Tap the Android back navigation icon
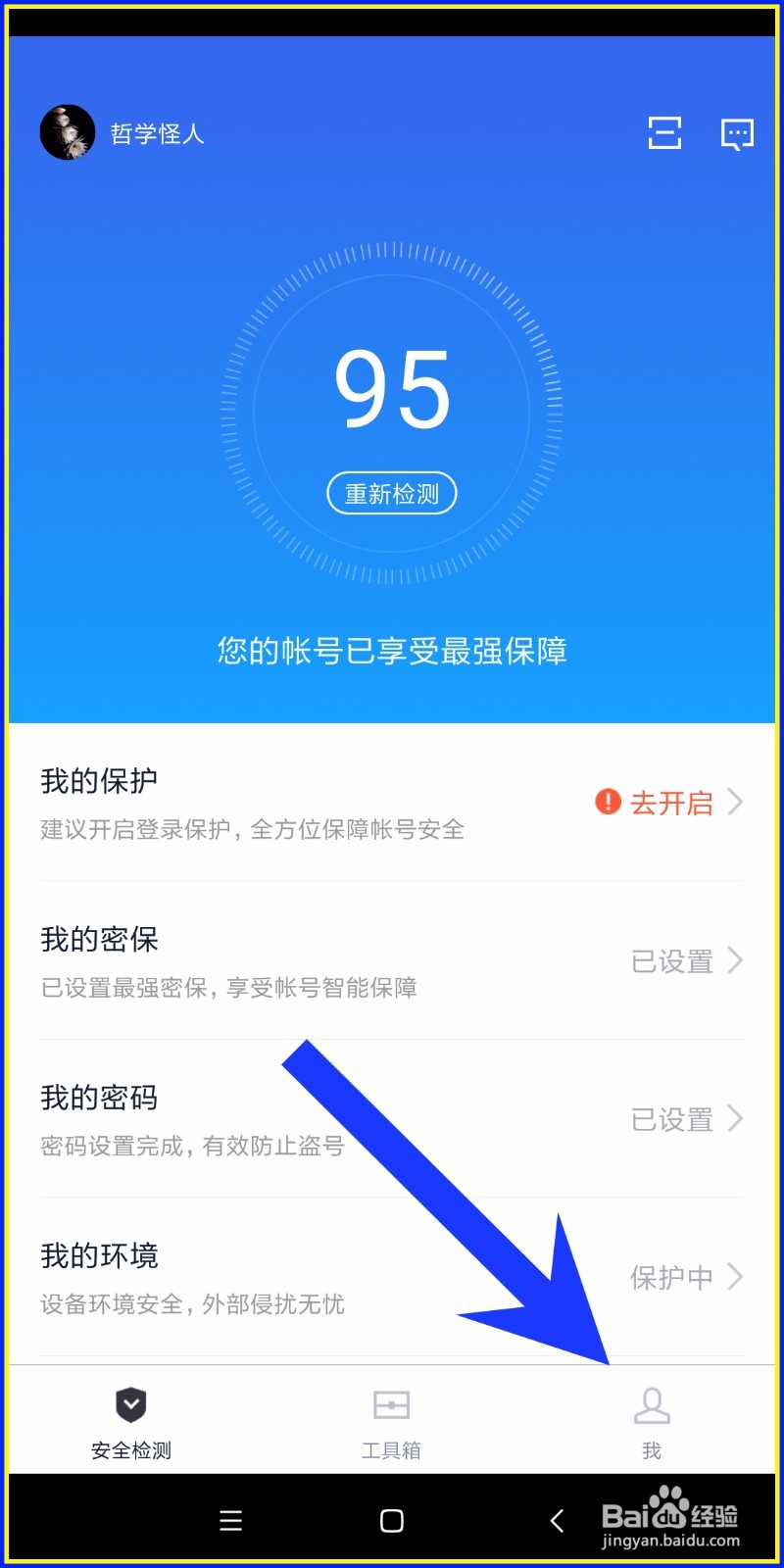Image resolution: width=784 pixels, height=1568 pixels. pos(555,1520)
